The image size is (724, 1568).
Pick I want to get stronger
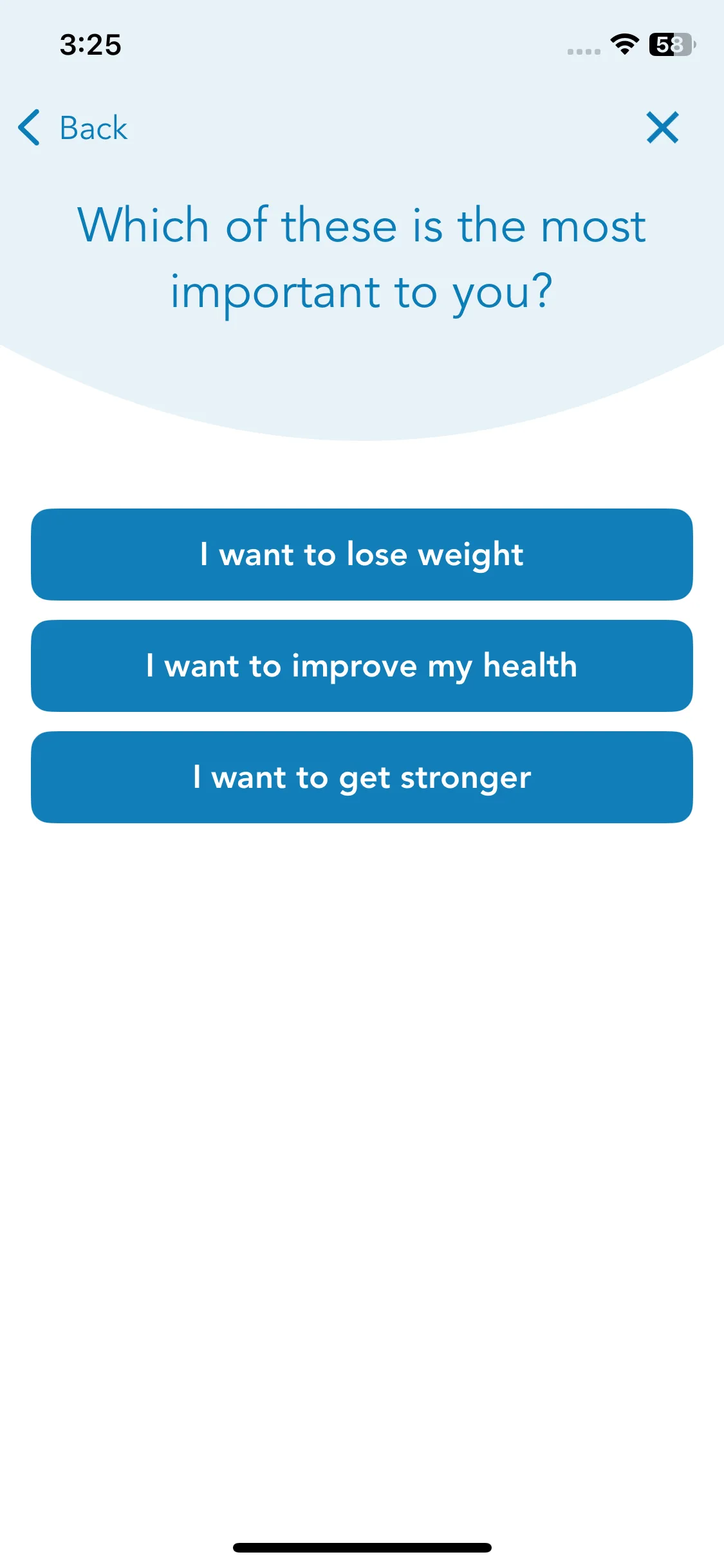pyautogui.click(x=362, y=777)
